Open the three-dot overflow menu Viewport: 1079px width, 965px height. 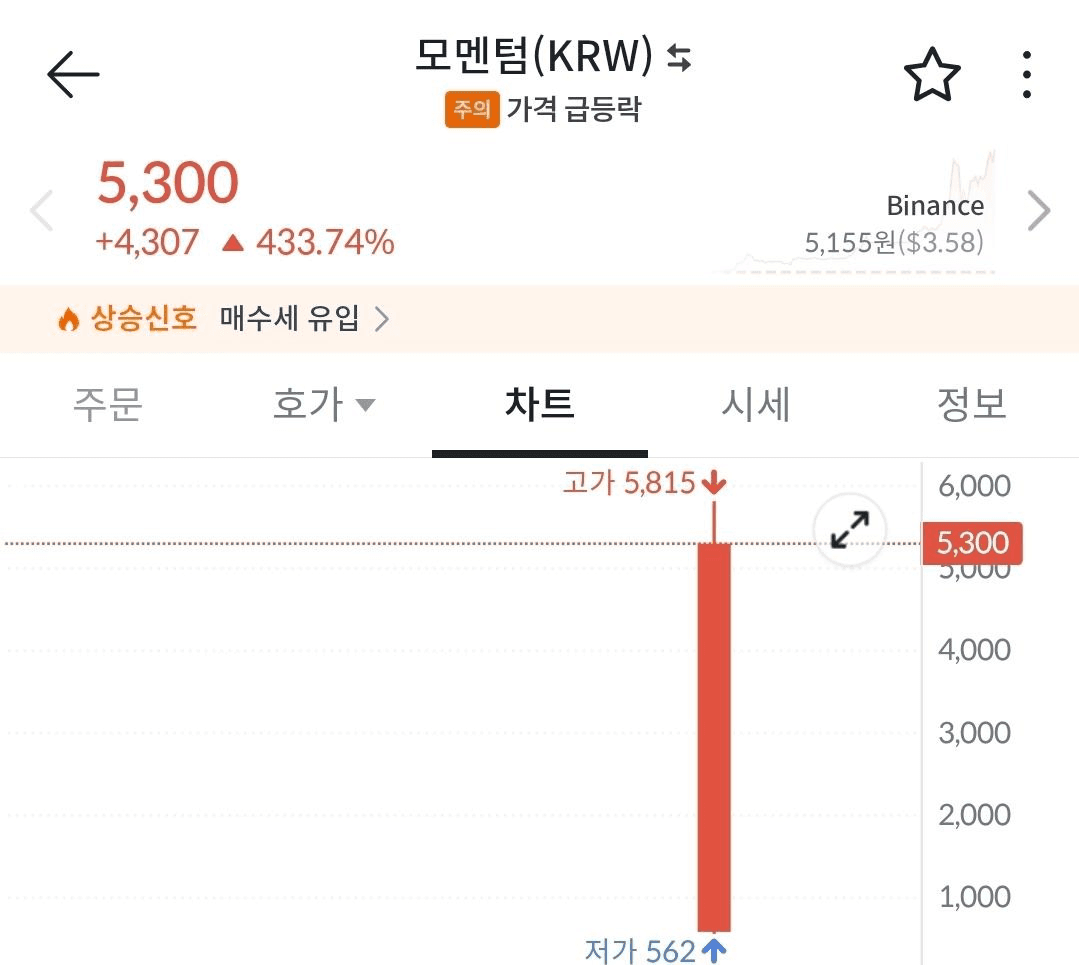1026,75
